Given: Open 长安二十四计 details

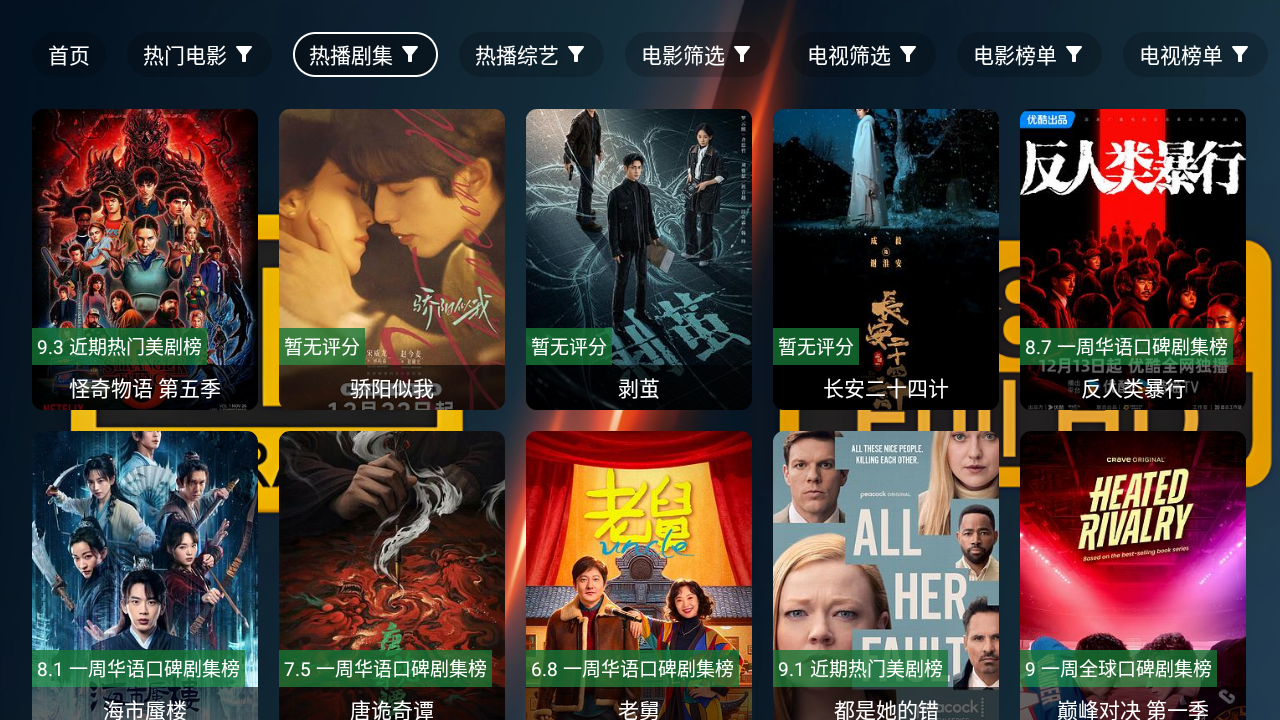Looking at the screenshot, I should pos(886,258).
